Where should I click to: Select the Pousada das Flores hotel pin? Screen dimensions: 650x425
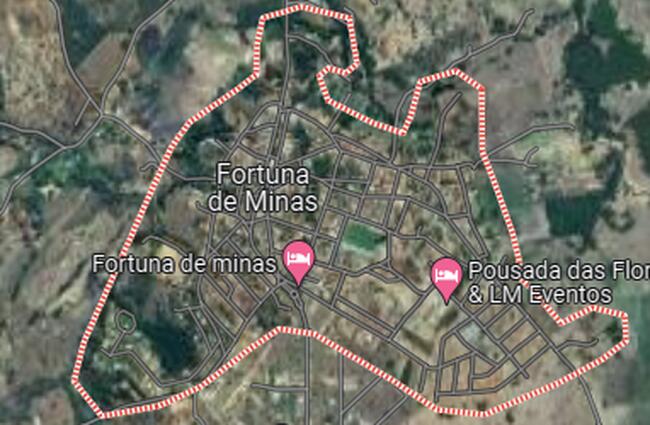446,275
